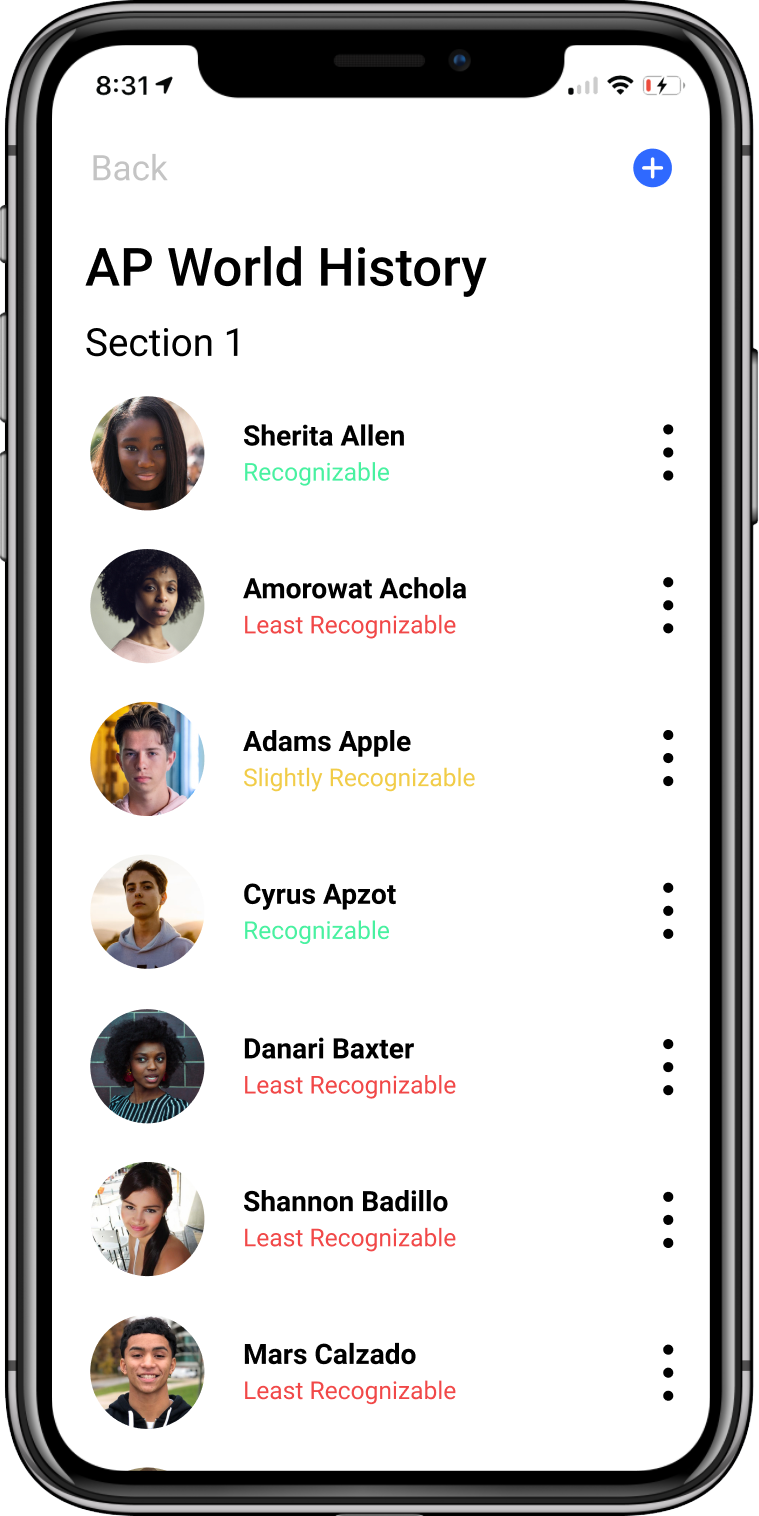Screen dimensions: 759x1516
Task: Tap the options dots next to Shannon Badillo
Action: tap(668, 1219)
